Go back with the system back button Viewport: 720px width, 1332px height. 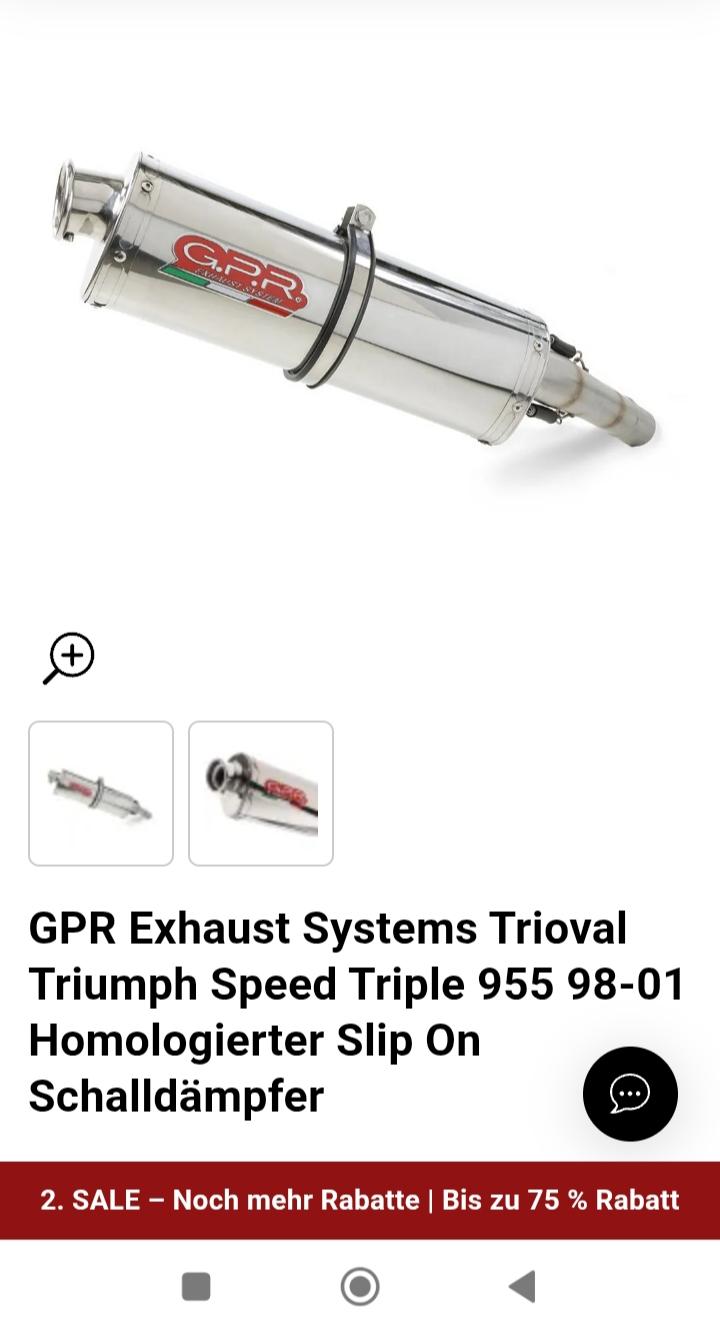[522, 1286]
